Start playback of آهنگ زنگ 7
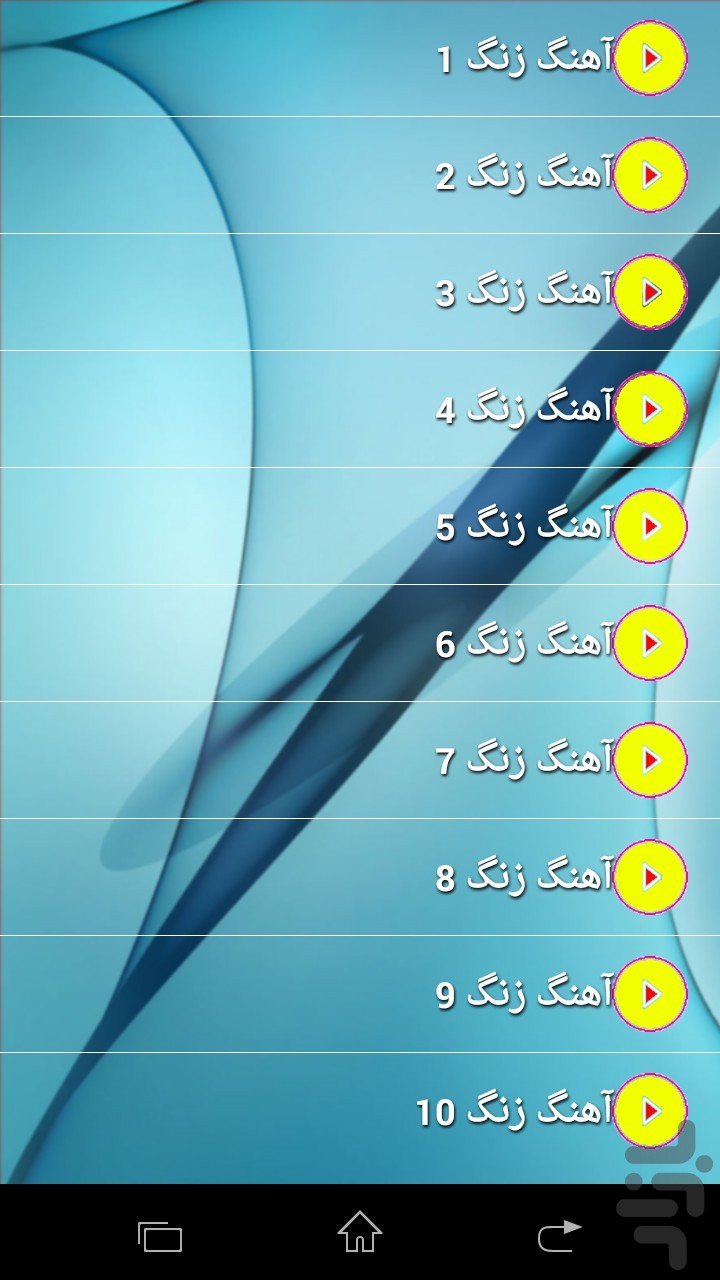The height and width of the screenshot is (1280, 720). tap(650, 761)
